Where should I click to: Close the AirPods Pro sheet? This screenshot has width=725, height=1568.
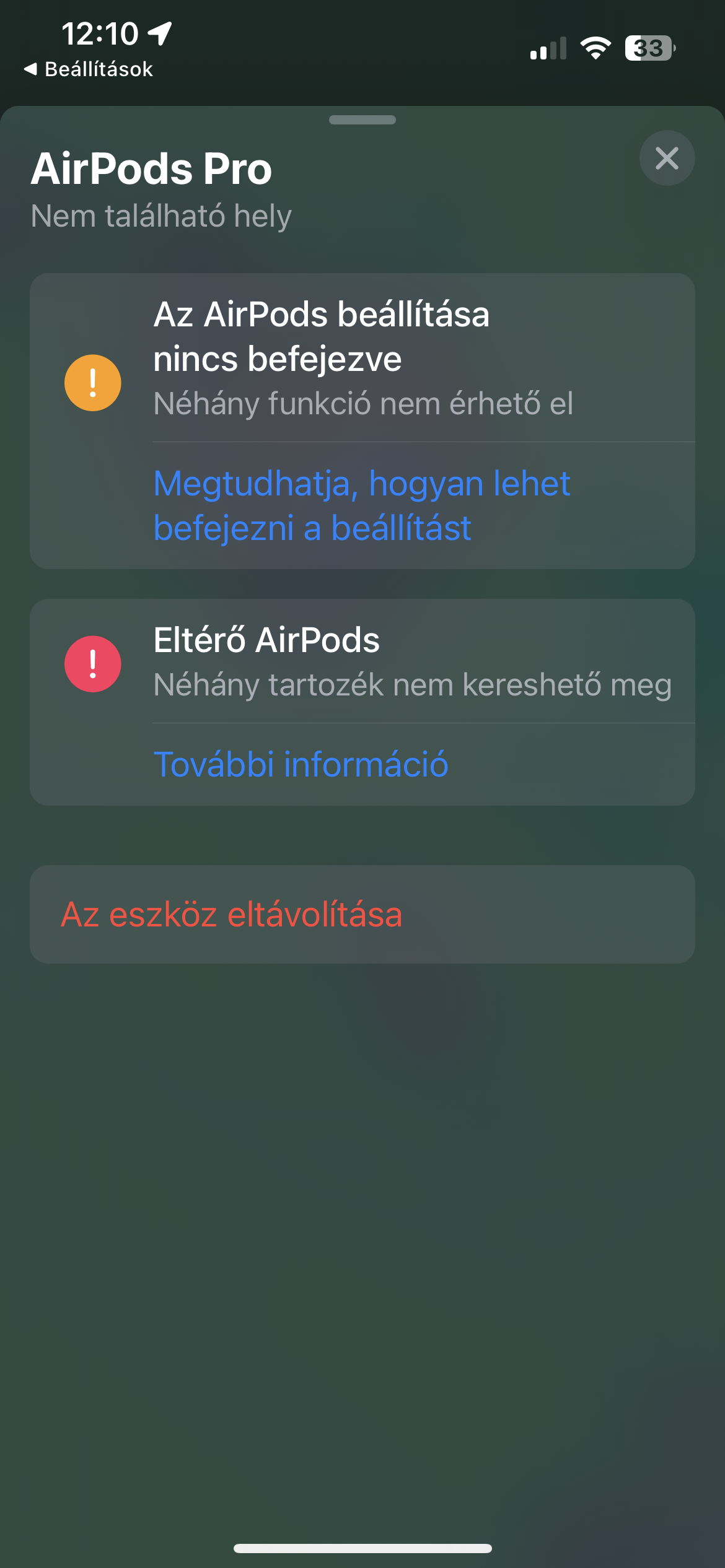[x=667, y=159]
